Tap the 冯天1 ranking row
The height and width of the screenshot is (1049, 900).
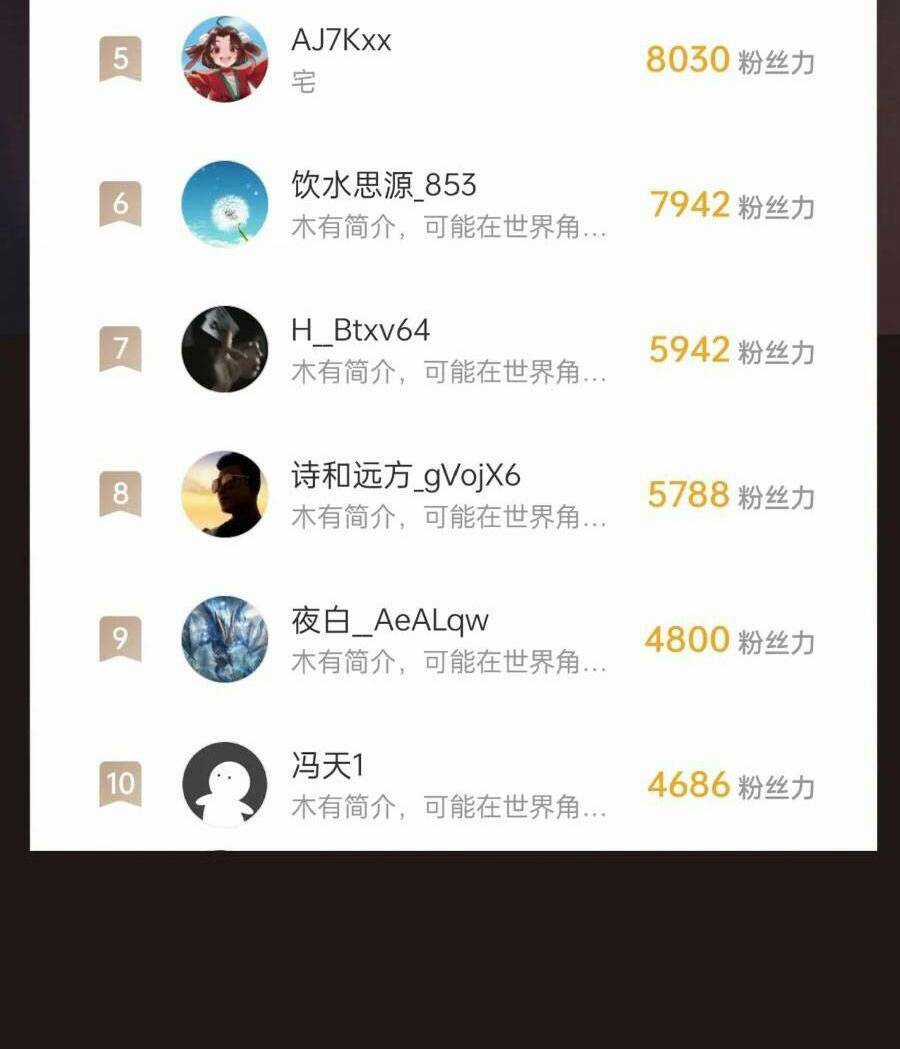452,784
